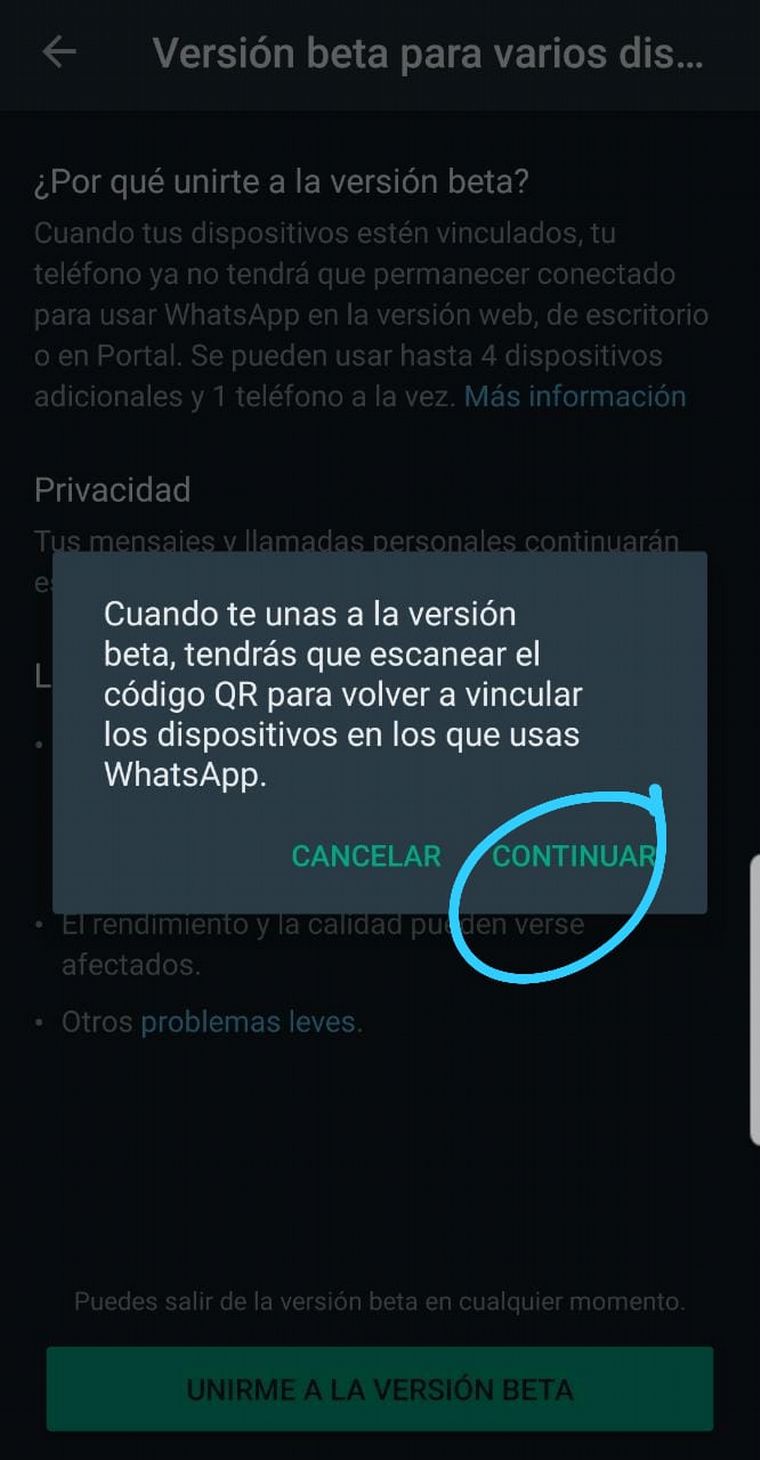The width and height of the screenshot is (760, 1460).
Task: Go back using the arrow icon
Action: pos(60,53)
